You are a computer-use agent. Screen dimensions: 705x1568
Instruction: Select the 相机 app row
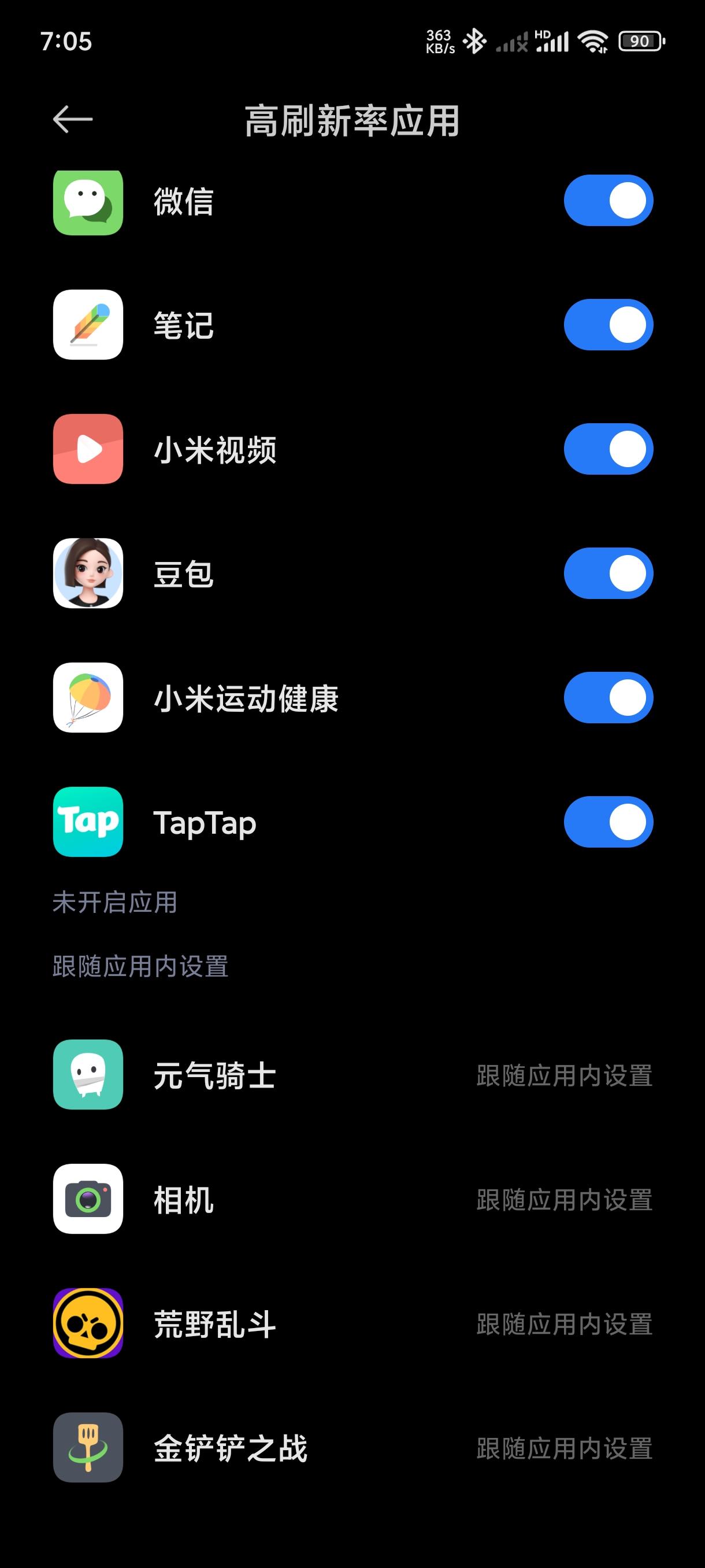(x=352, y=1199)
